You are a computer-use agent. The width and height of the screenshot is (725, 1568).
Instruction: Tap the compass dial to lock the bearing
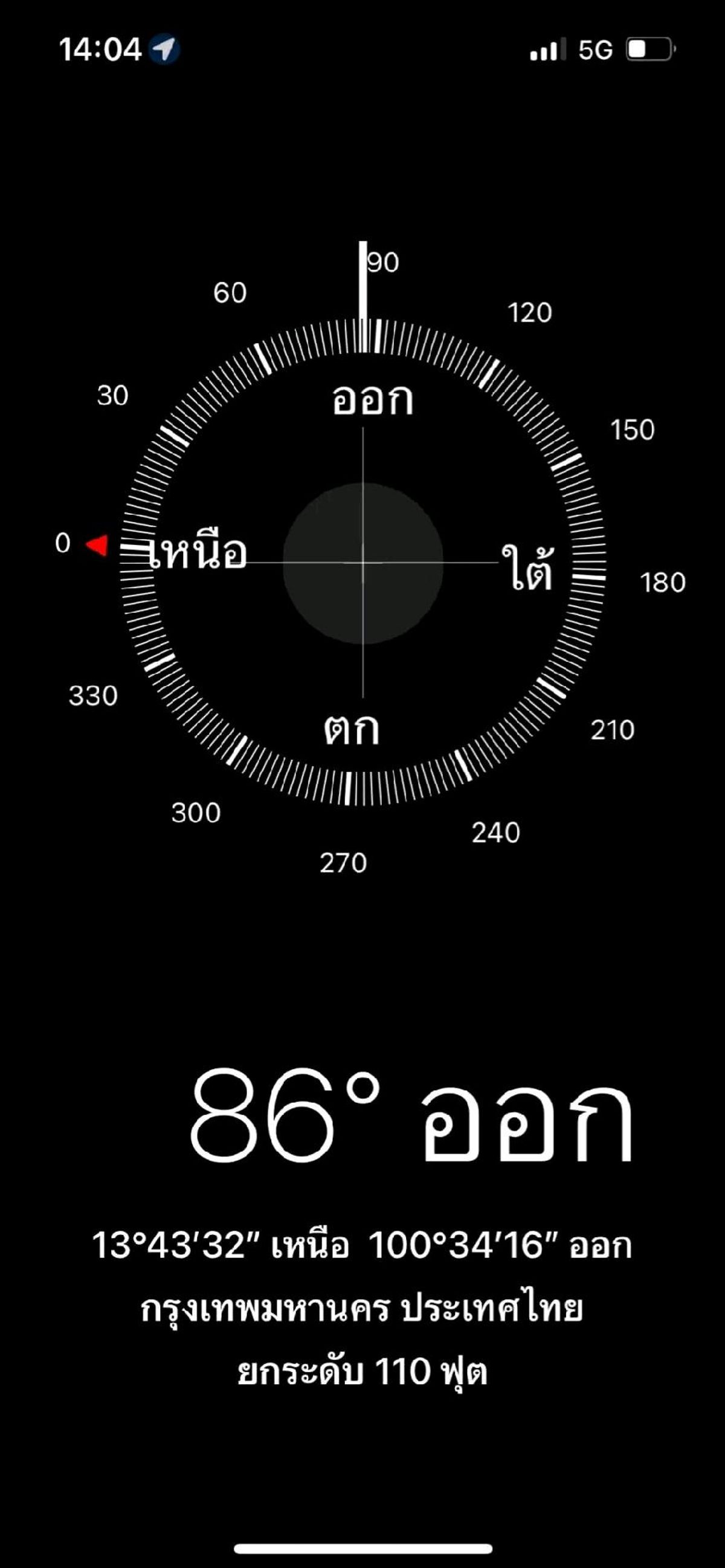coord(363,563)
